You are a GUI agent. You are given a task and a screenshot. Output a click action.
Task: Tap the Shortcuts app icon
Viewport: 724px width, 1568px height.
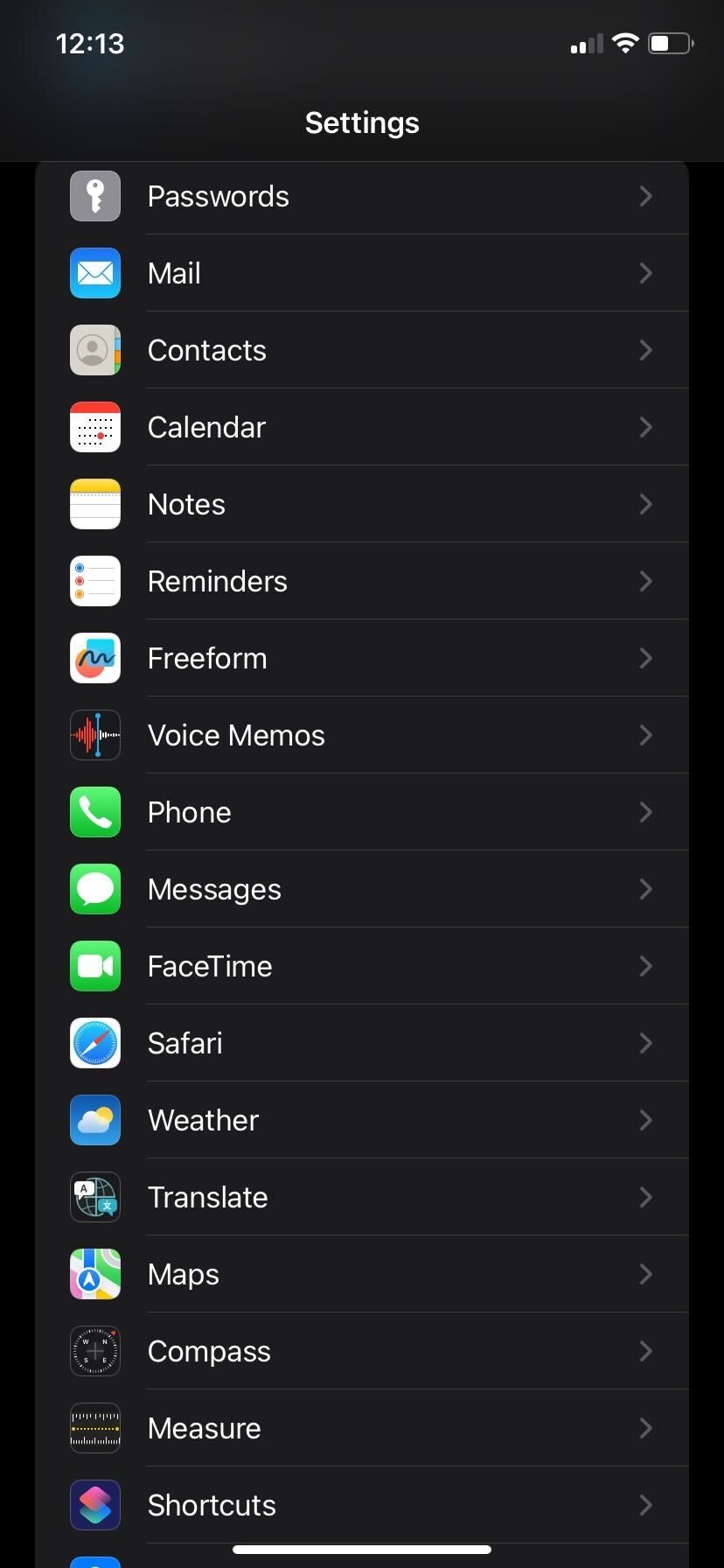click(x=94, y=1505)
